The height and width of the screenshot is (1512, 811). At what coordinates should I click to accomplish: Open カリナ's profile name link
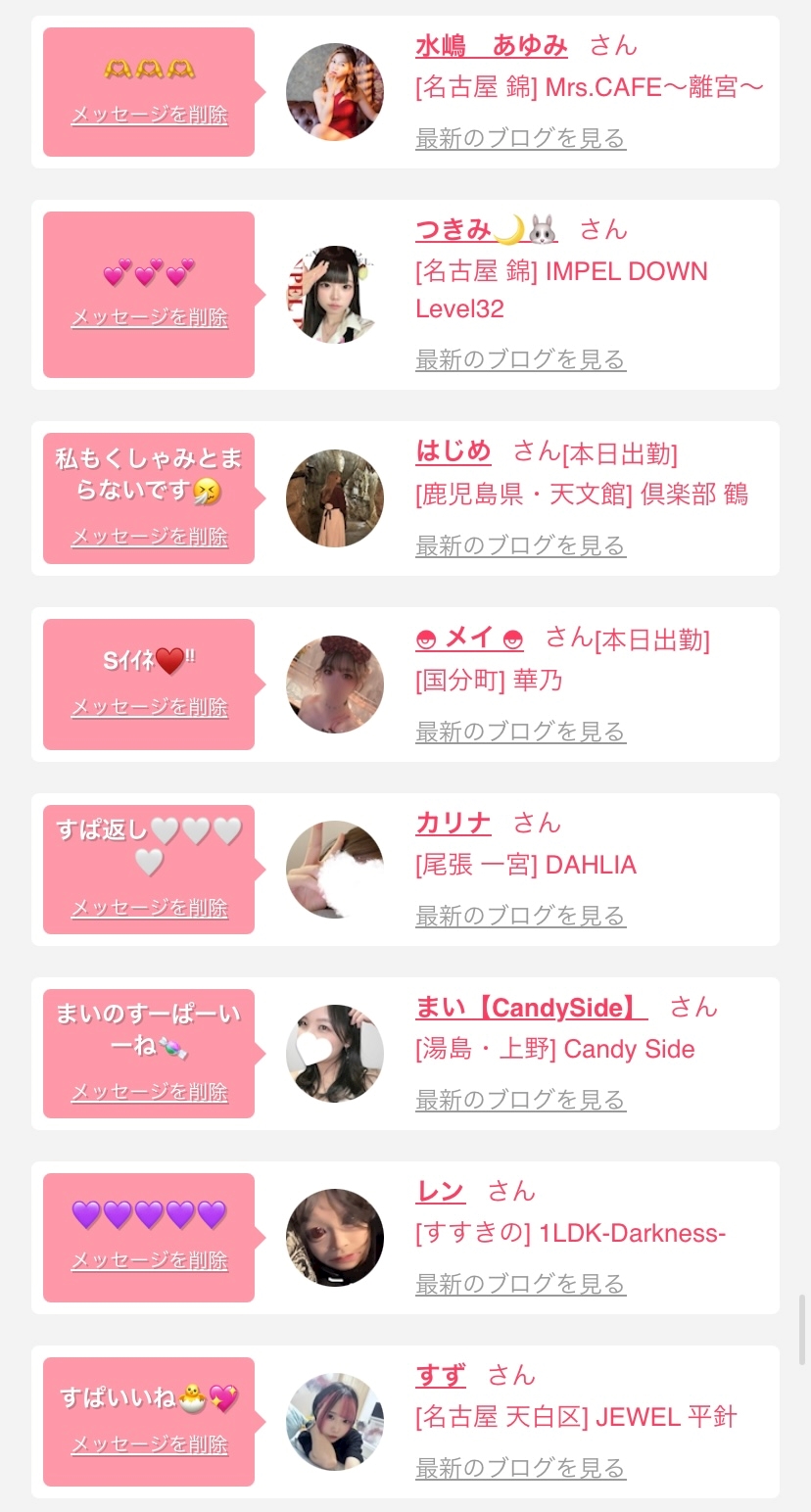[x=453, y=824]
